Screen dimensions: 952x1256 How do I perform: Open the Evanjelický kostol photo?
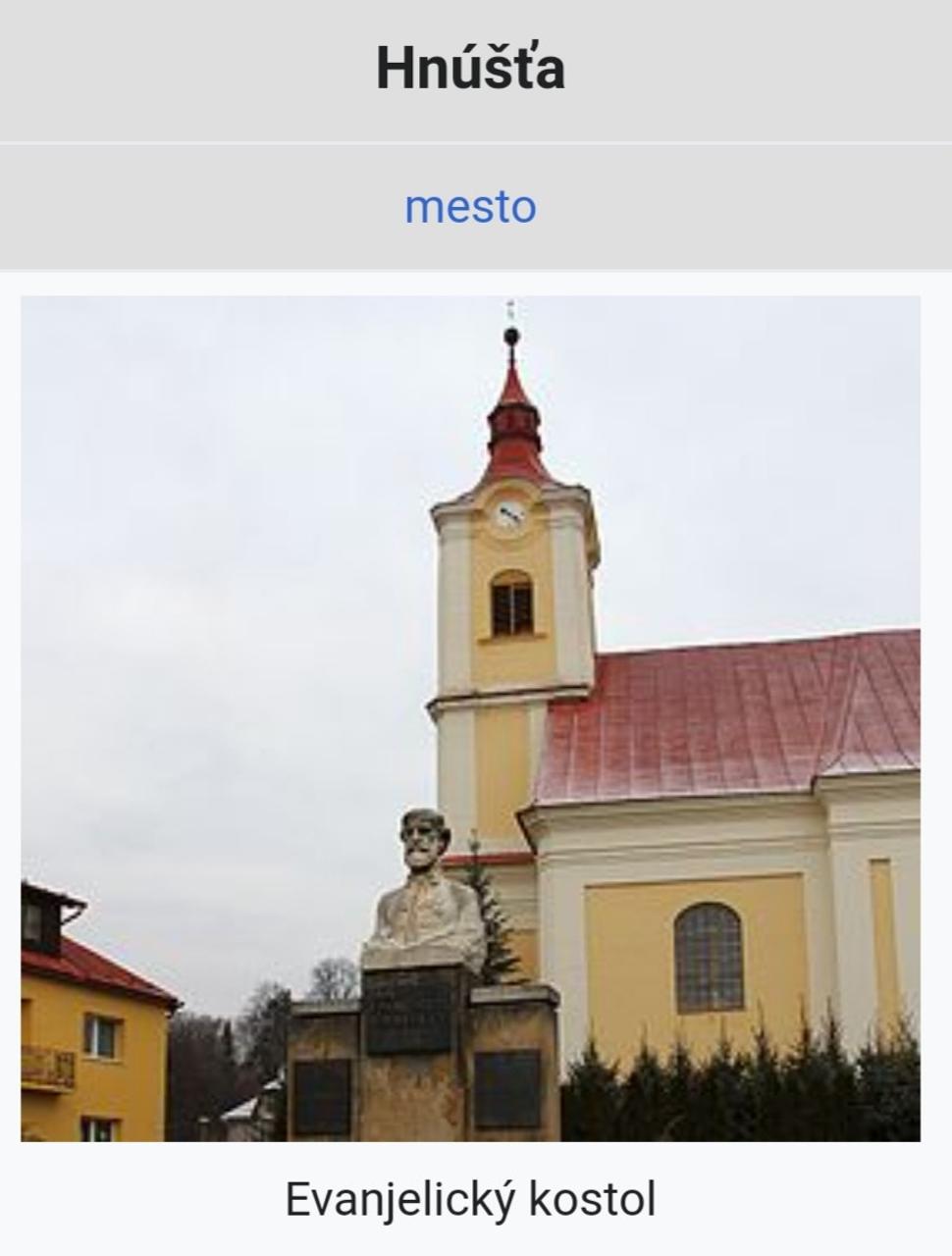[x=470, y=718]
